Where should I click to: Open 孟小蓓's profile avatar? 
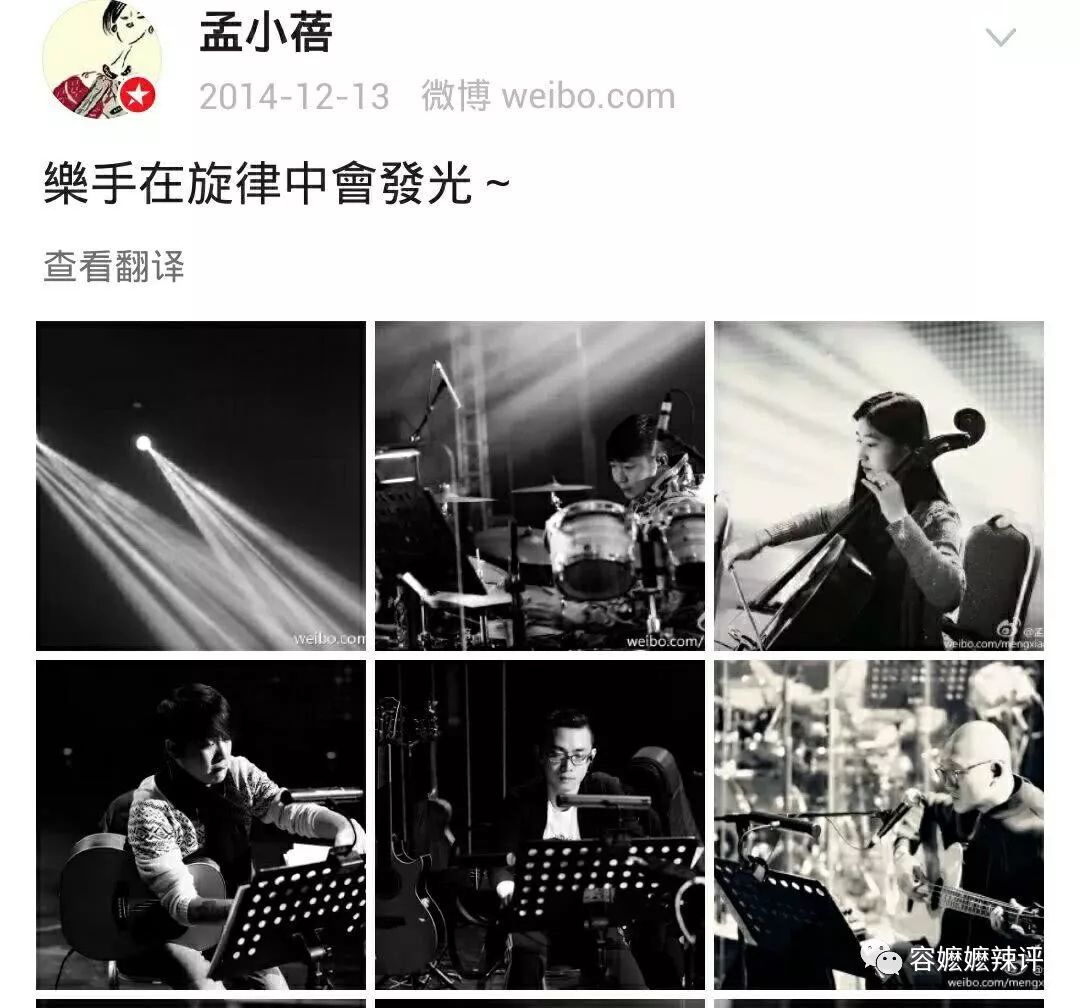[x=101, y=59]
